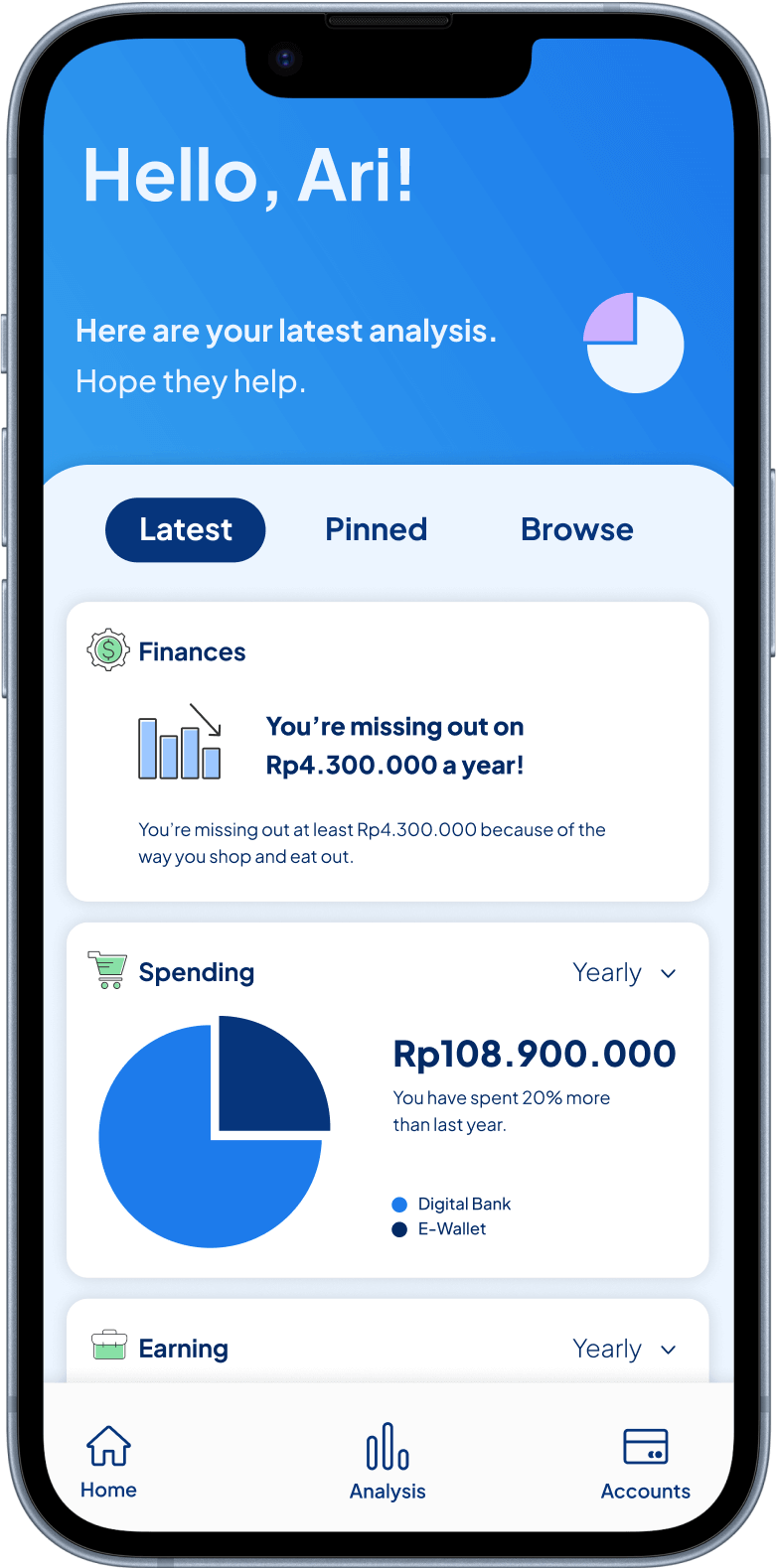The height and width of the screenshot is (1568, 776).
Task: Switch to the Browse tab
Action: pyautogui.click(x=576, y=529)
